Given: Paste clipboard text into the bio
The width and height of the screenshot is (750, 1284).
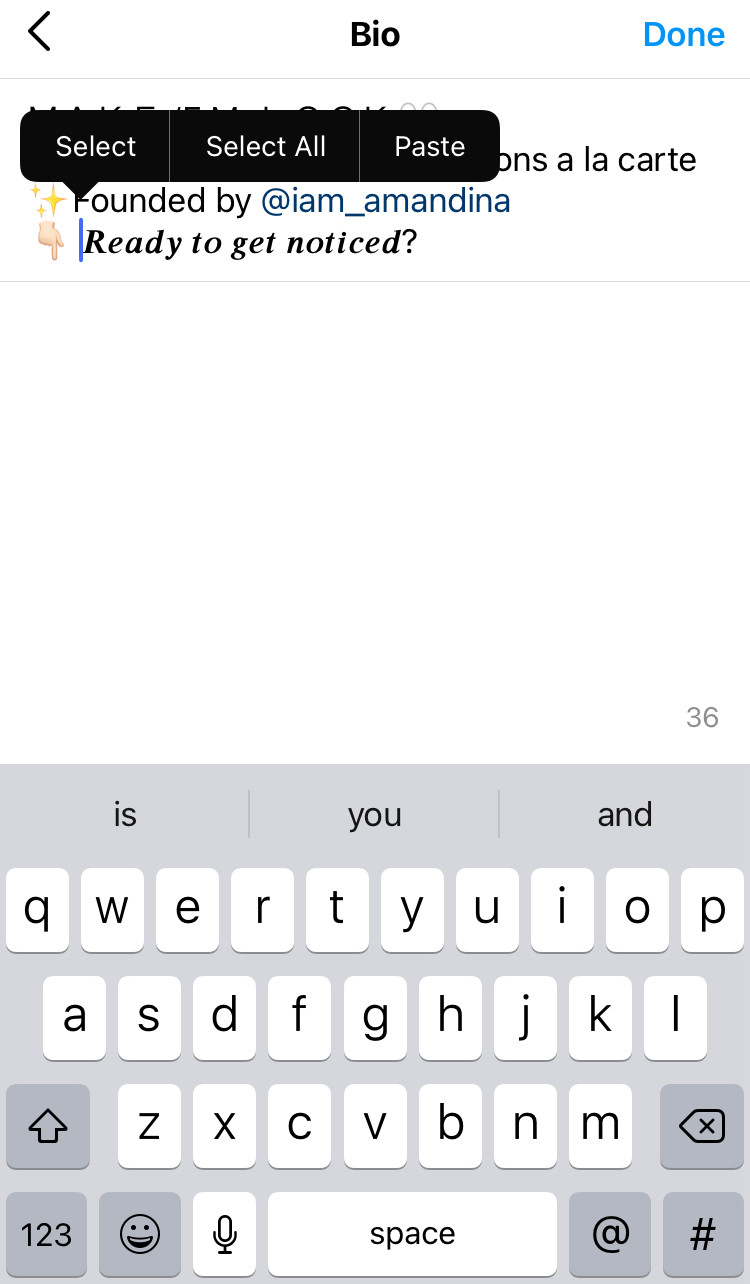Looking at the screenshot, I should pos(429,146).
